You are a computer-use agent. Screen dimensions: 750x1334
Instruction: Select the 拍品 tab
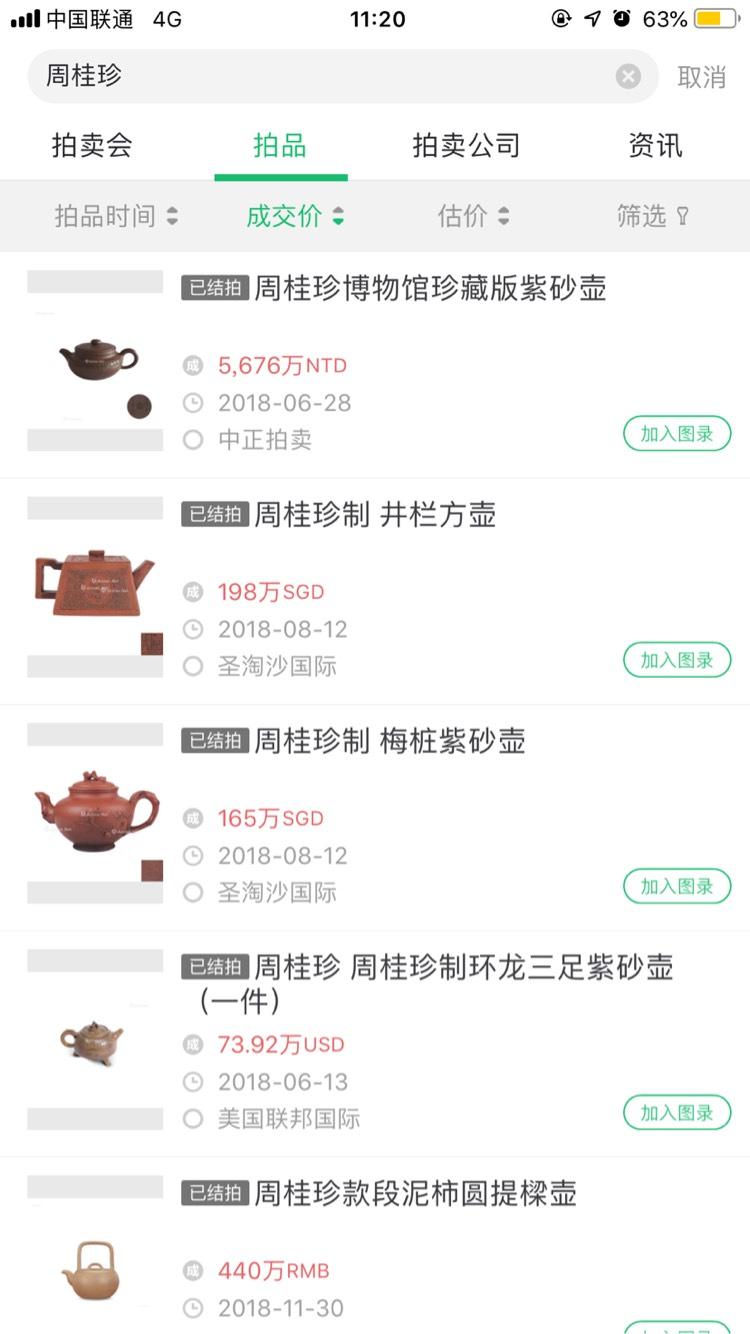[279, 146]
